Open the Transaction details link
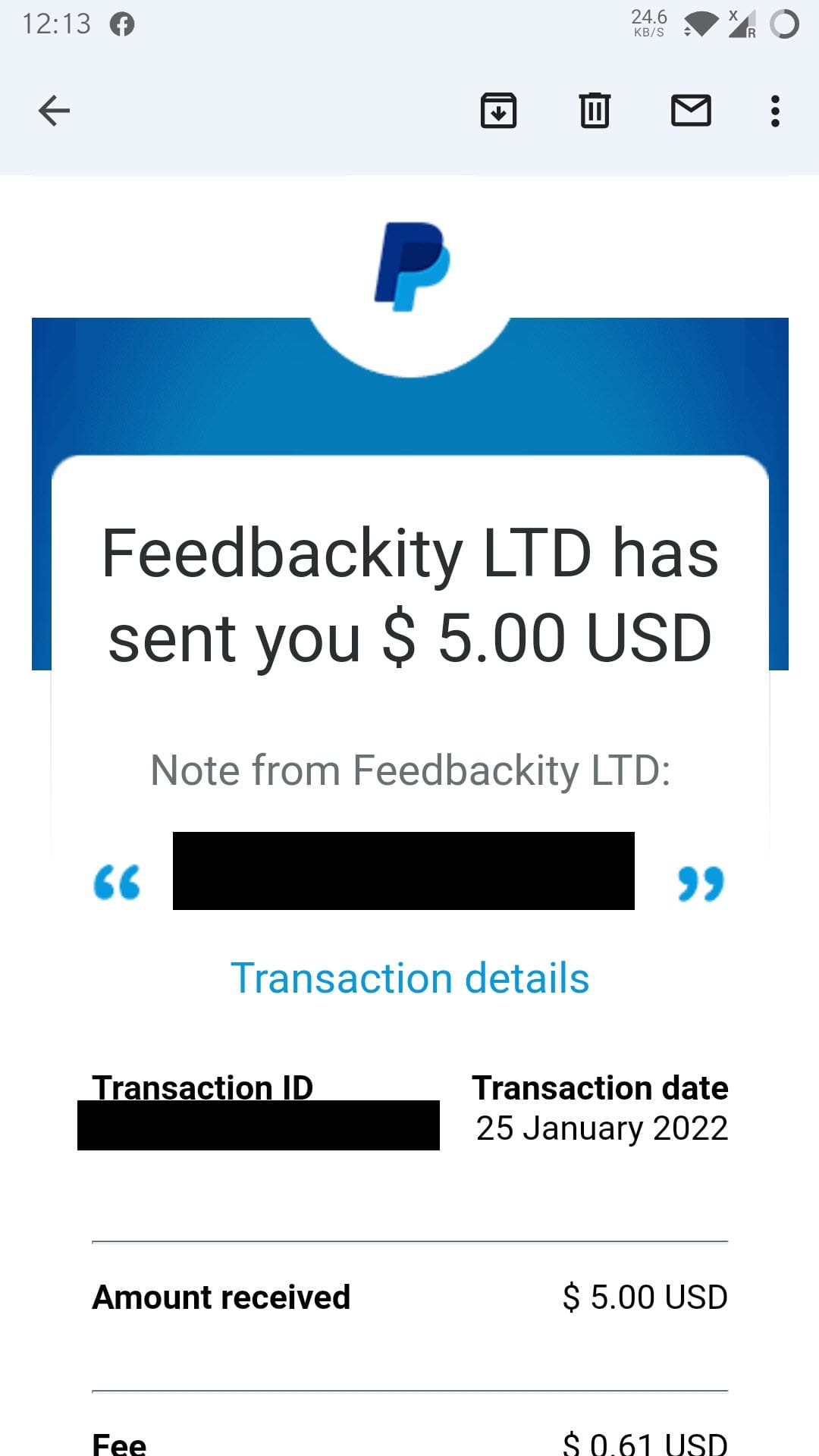Image resolution: width=819 pixels, height=1456 pixels. (x=409, y=977)
